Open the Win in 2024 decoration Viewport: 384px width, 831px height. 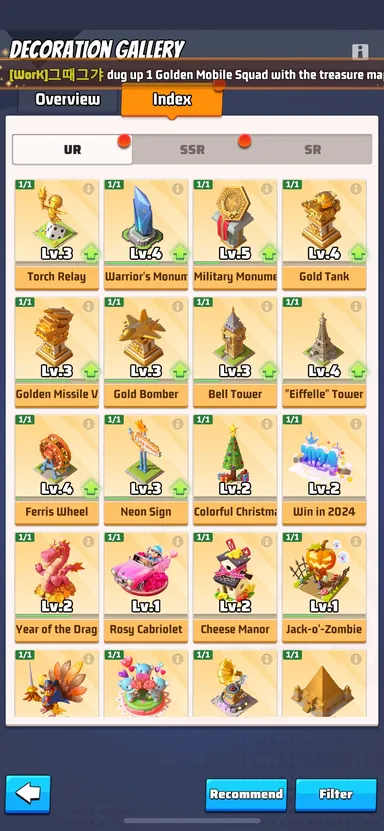click(324, 470)
